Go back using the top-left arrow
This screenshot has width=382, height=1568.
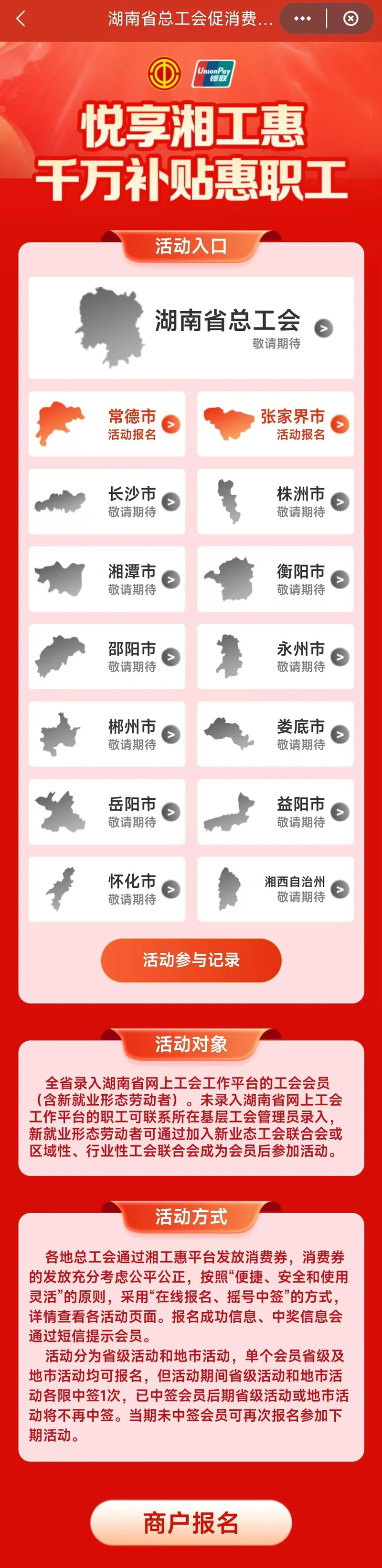coord(21,19)
